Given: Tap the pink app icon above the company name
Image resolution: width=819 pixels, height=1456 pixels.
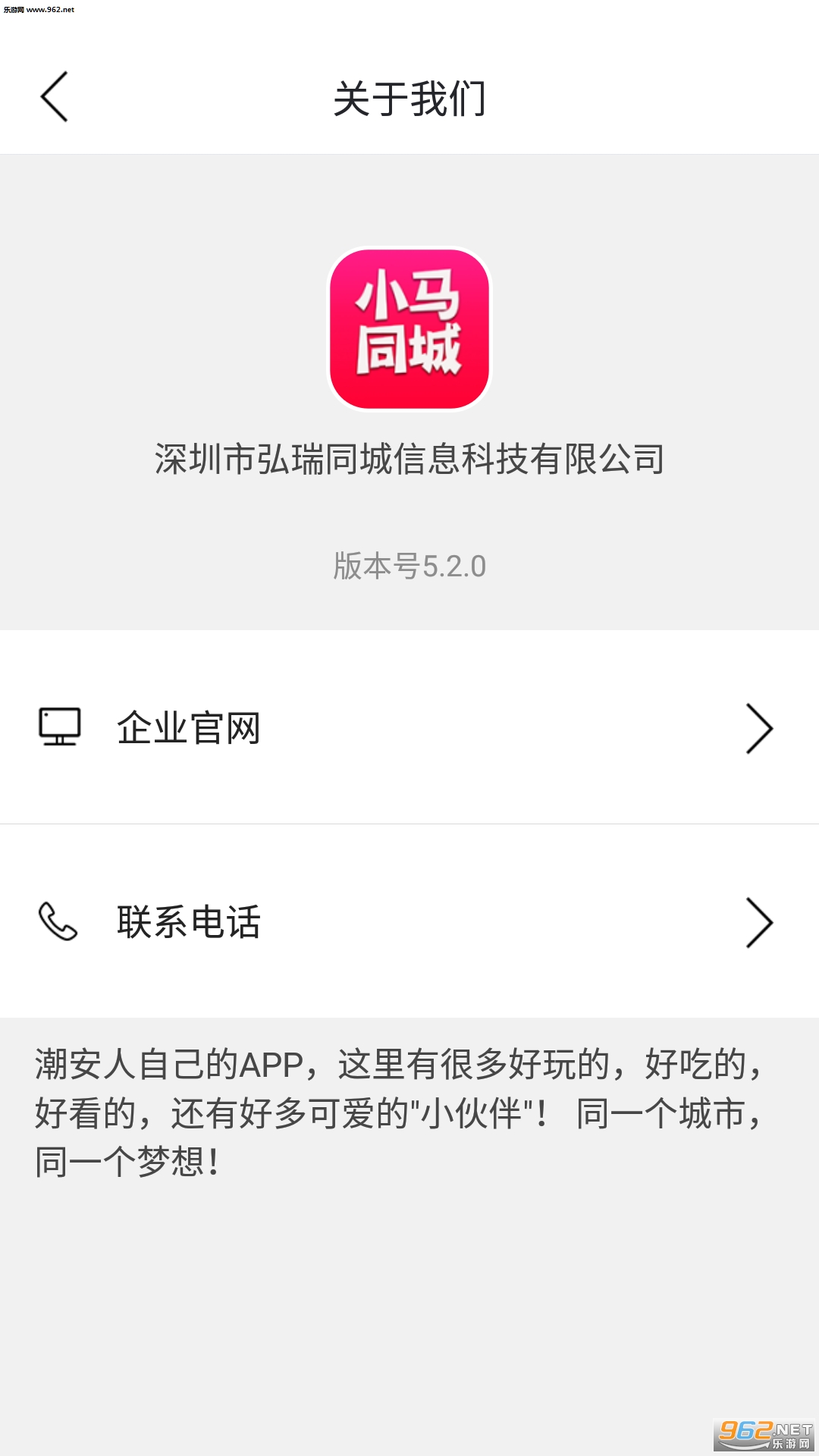Looking at the screenshot, I should 409,328.
